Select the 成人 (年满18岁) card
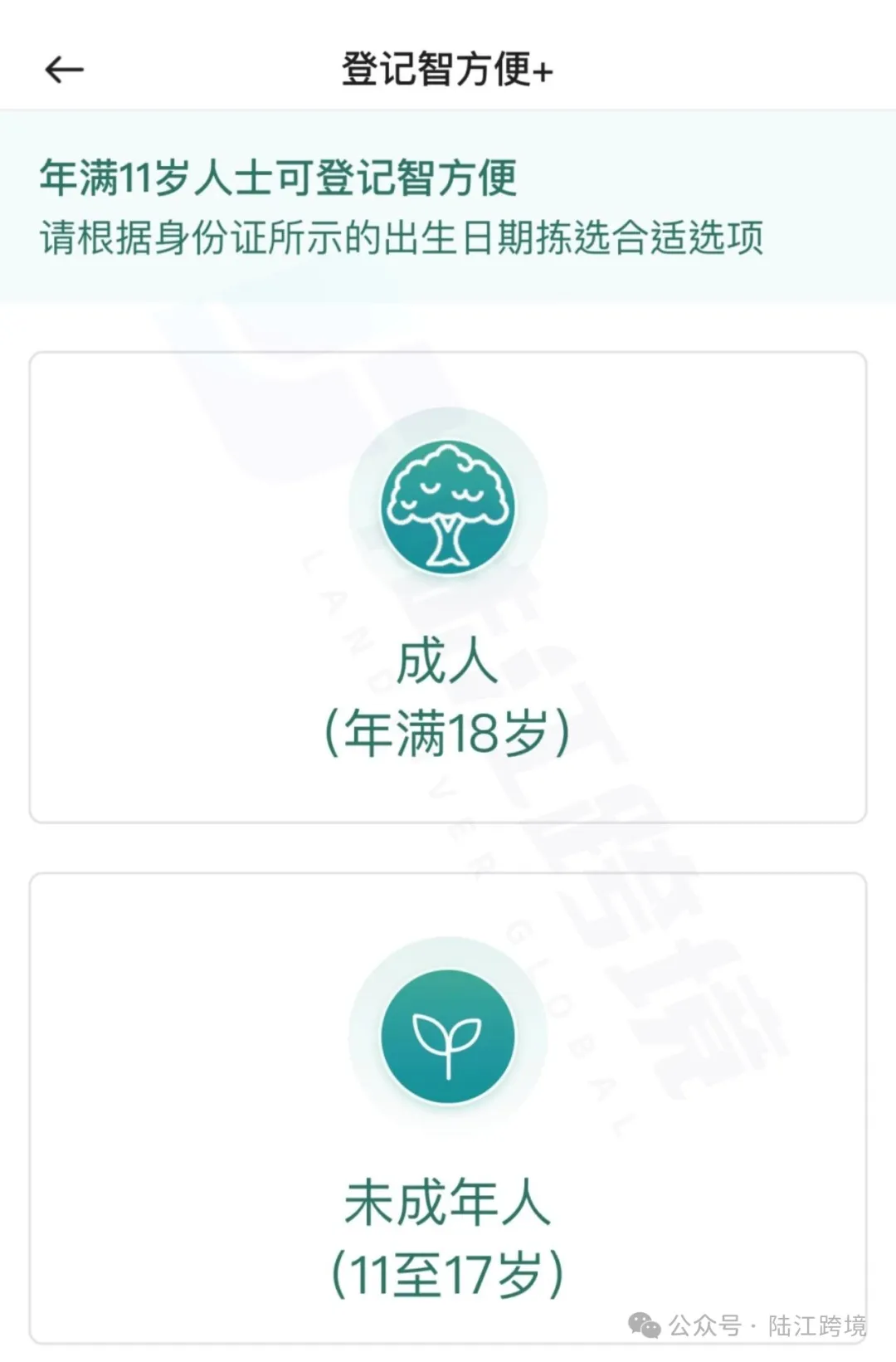The image size is (896, 1362). coord(448,588)
